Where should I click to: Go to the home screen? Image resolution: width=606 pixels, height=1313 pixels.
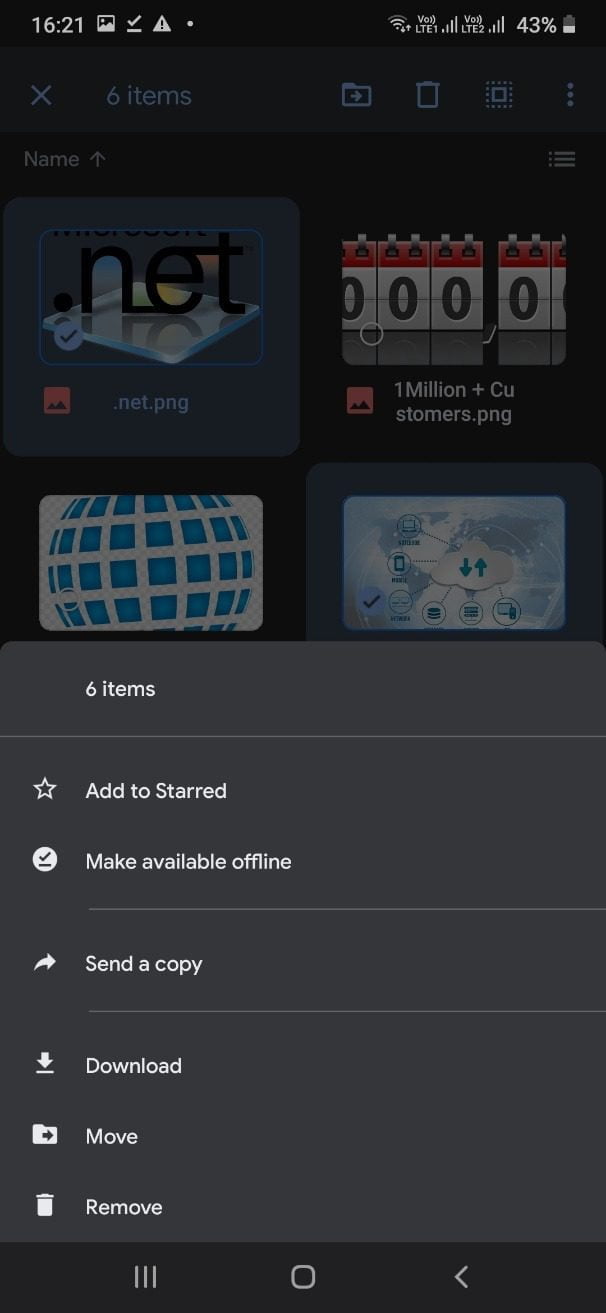point(303,1276)
